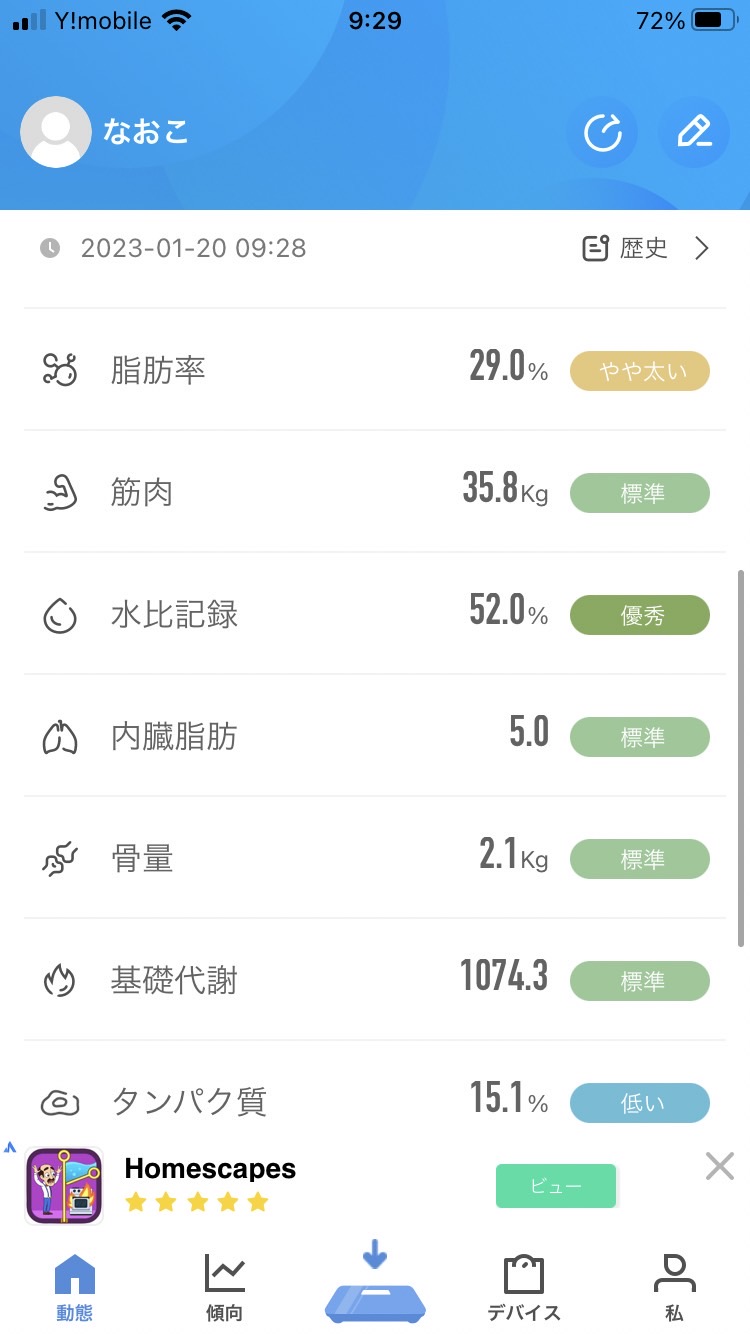The image size is (750, 1334).
Task: Switch to the 傾向 tab
Action: [x=224, y=1287]
